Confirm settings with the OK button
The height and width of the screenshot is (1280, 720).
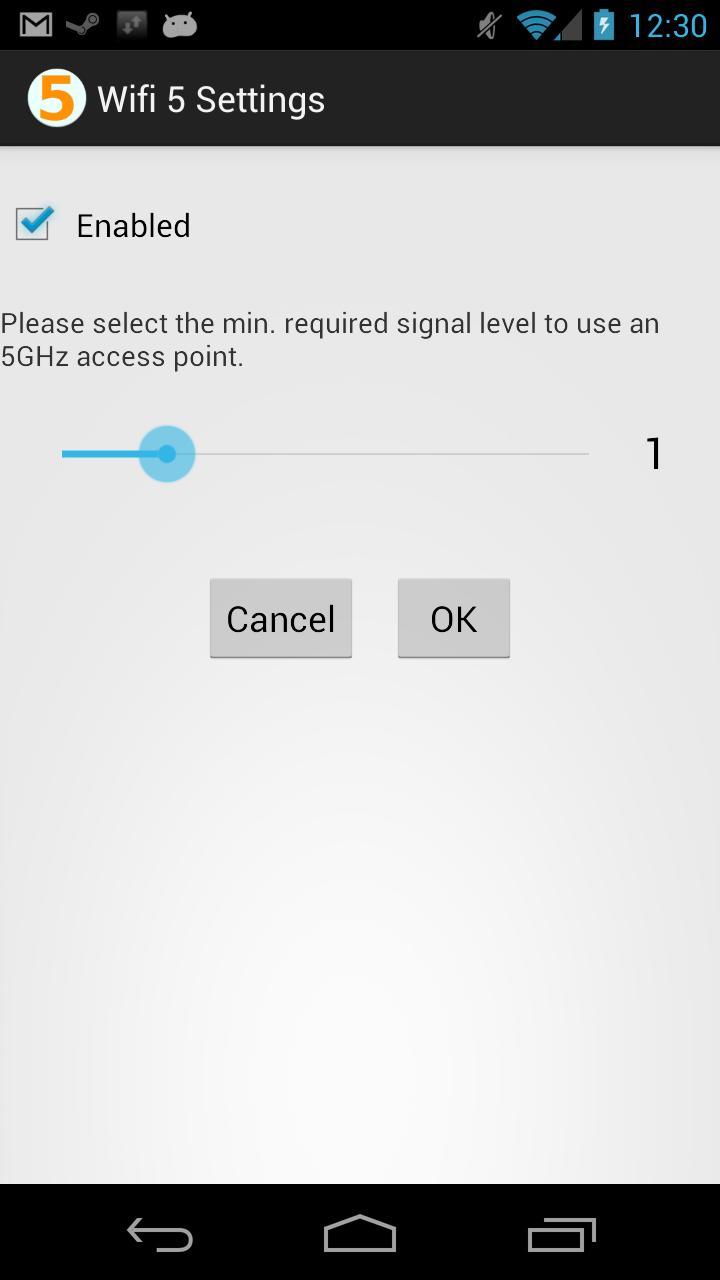click(453, 619)
